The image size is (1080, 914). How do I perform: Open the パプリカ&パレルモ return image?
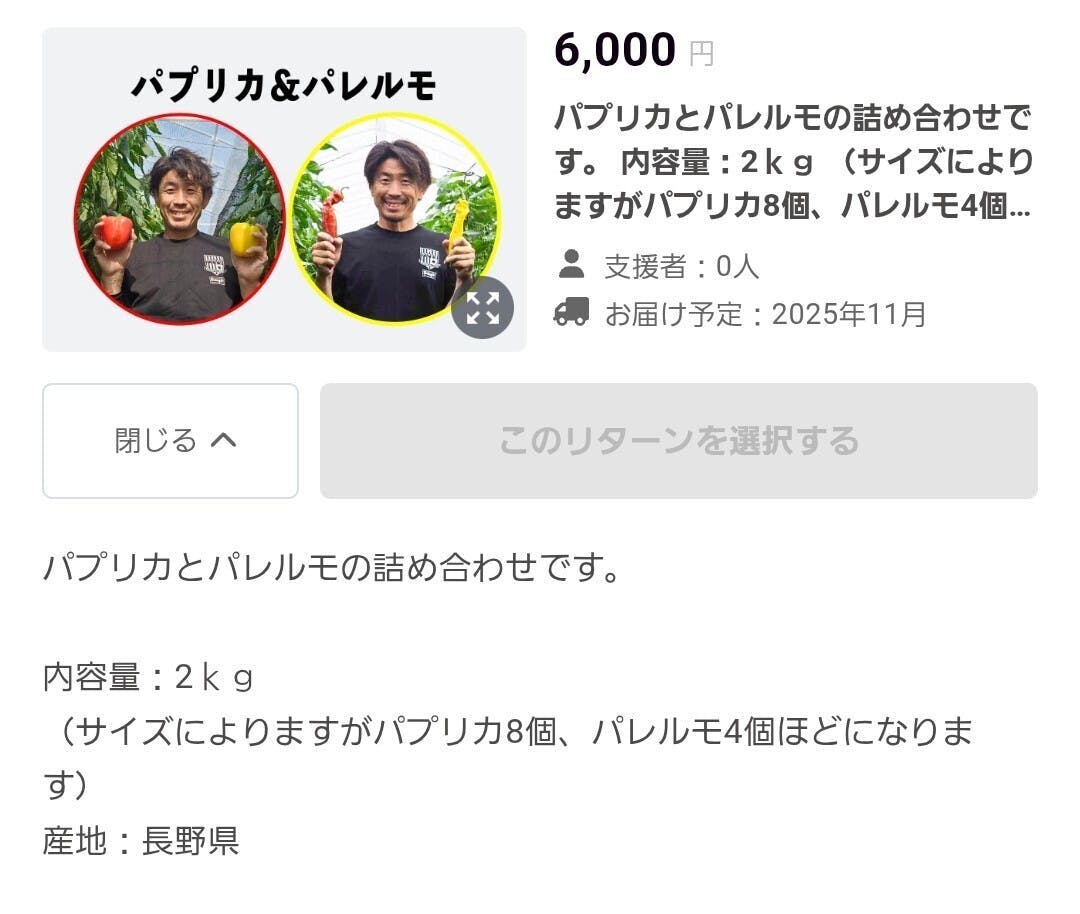pyautogui.click(x=284, y=189)
